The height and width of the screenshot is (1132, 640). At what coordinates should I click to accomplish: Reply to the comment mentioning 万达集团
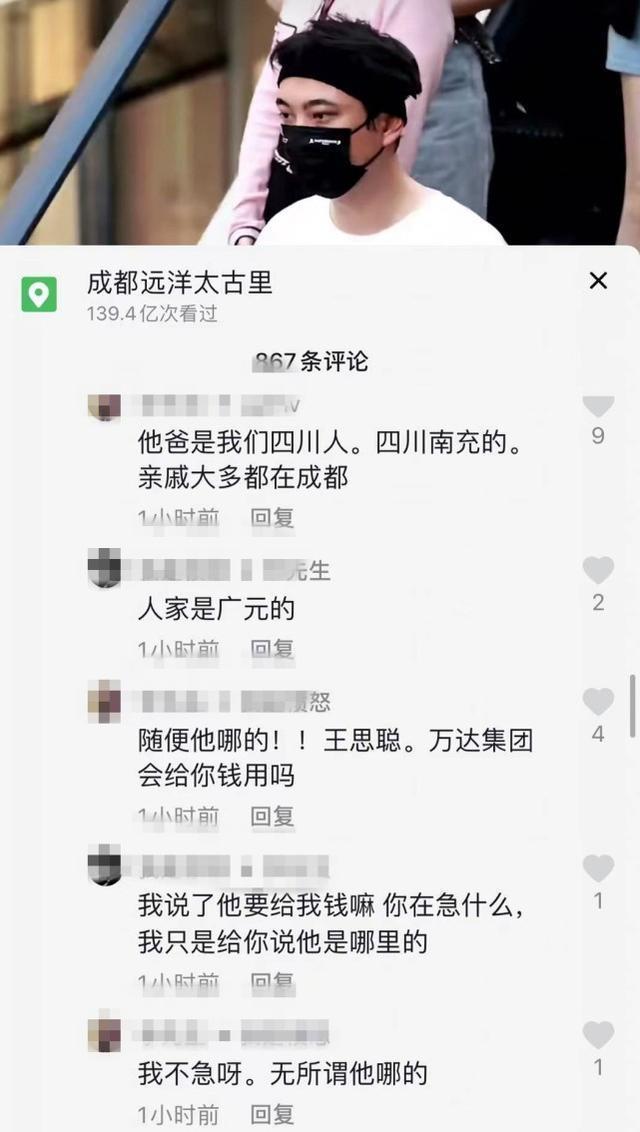tap(272, 817)
